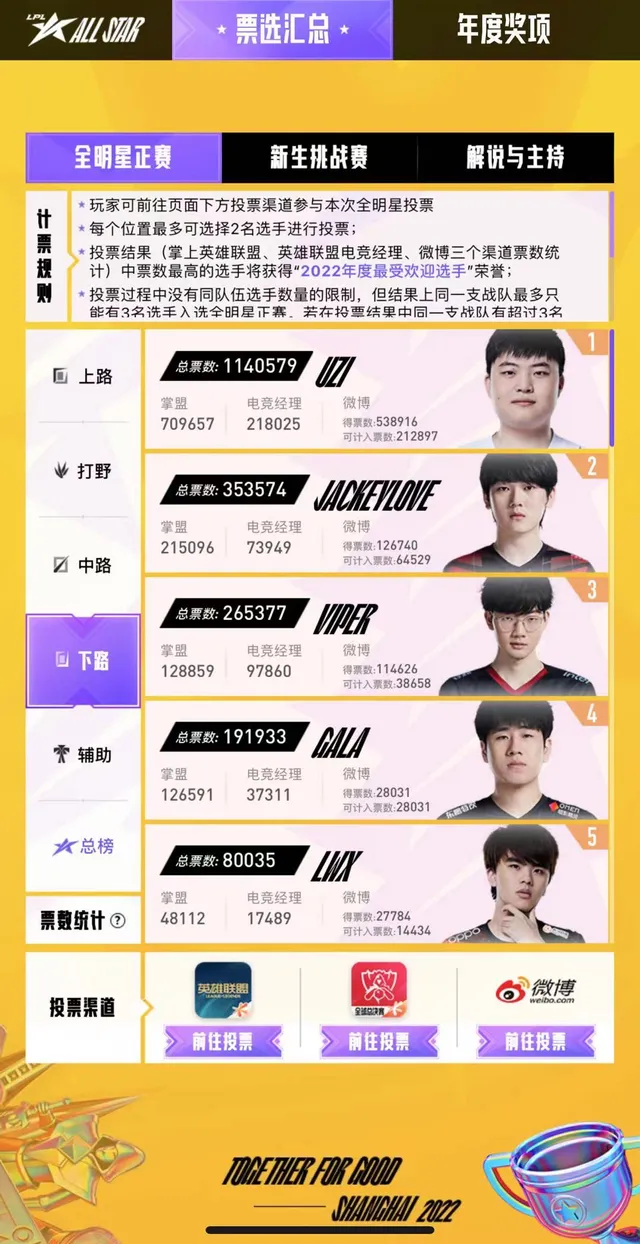This screenshot has height=1244, width=640.
Task: Show 辅助 position rankings
Action: pos(83,755)
